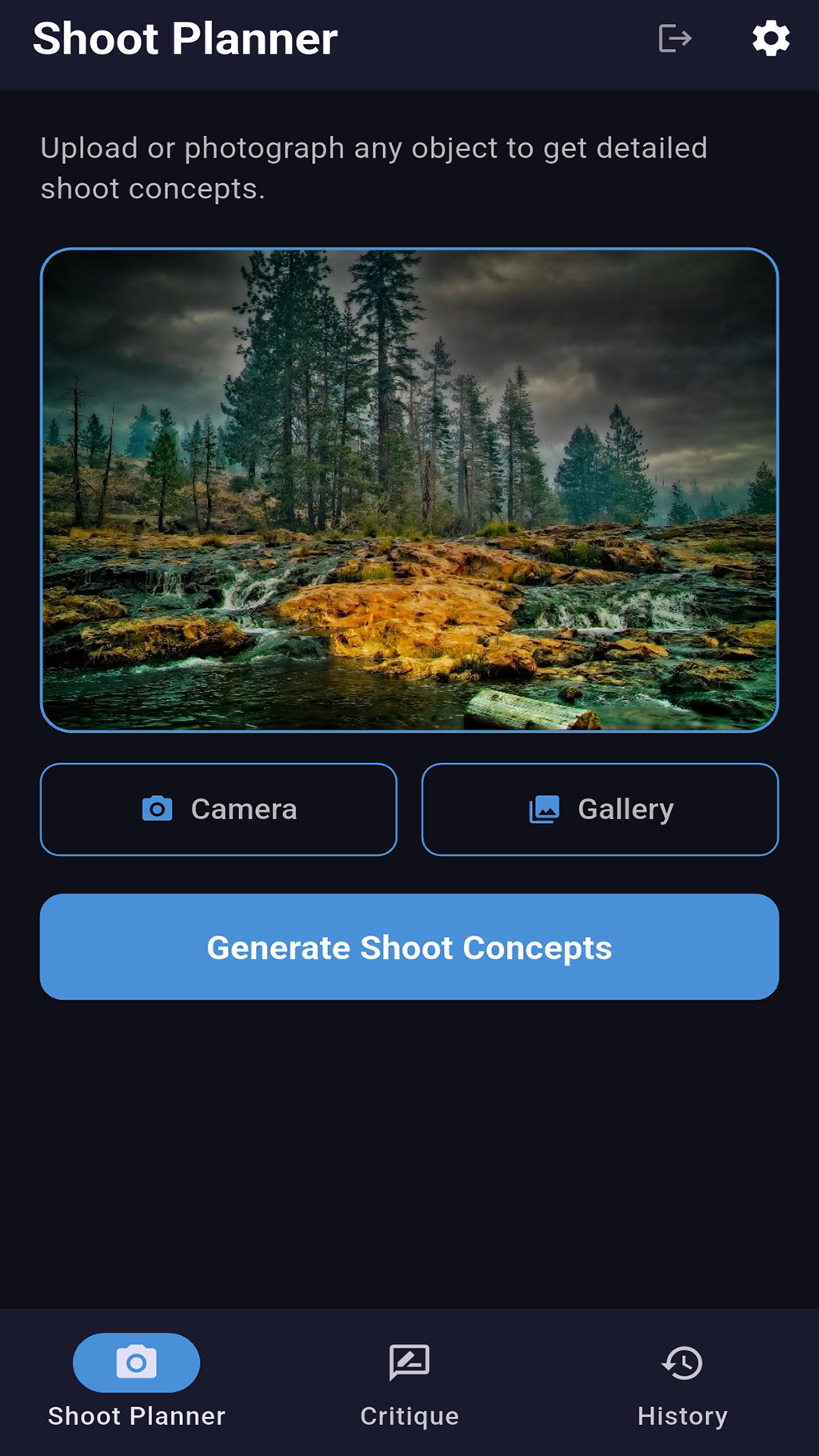Tap the Critique pen-in-bubble icon
Viewport: 819px width, 1456px height.
[x=409, y=1362]
